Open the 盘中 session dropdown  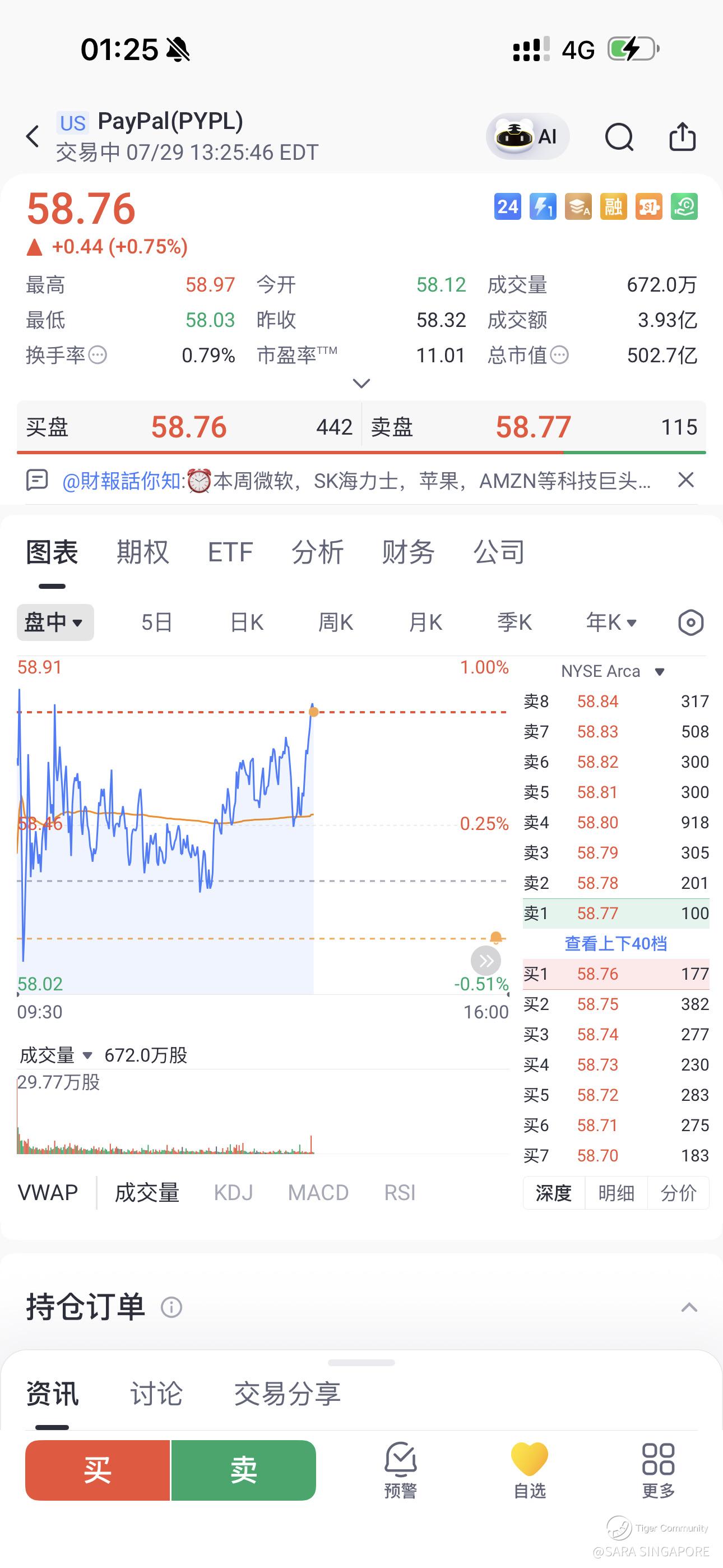coord(55,622)
